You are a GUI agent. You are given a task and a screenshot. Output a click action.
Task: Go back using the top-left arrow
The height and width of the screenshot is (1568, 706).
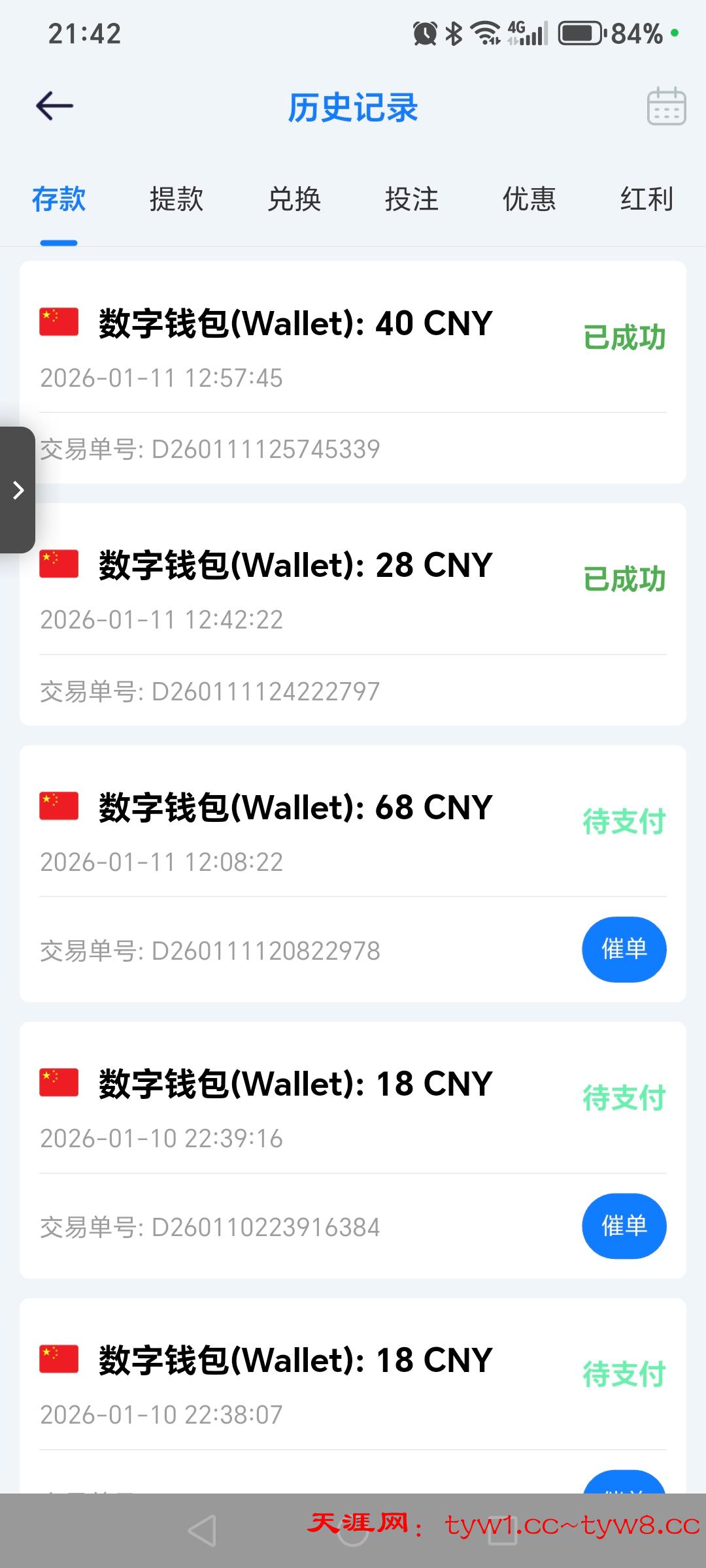tap(55, 106)
